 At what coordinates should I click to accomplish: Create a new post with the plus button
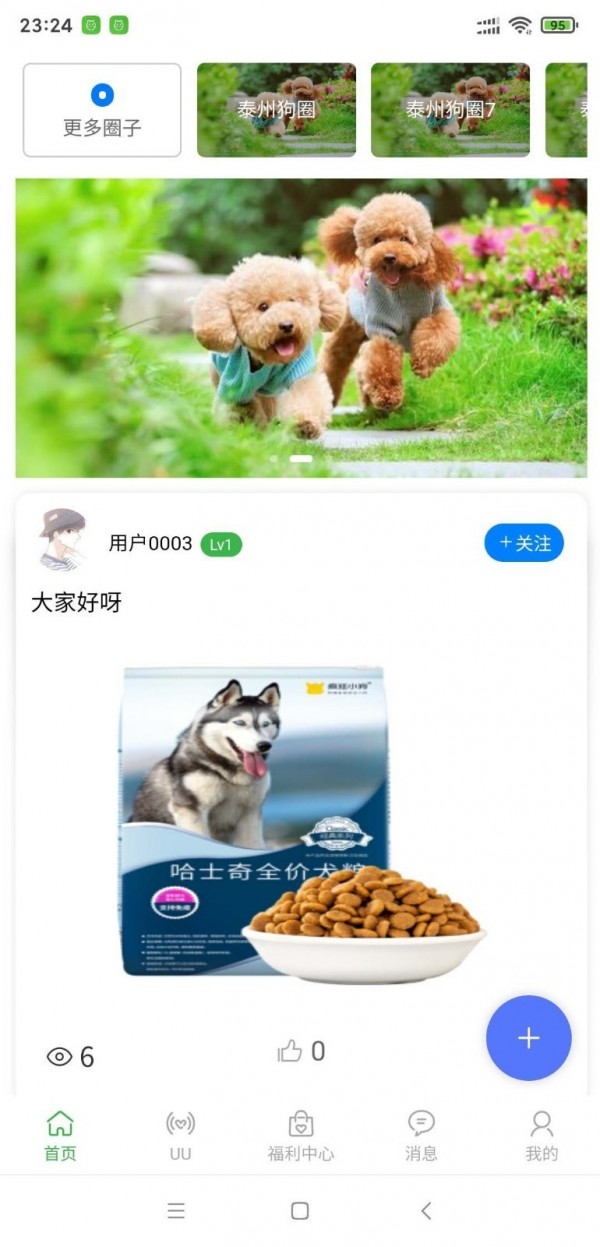[528, 1038]
